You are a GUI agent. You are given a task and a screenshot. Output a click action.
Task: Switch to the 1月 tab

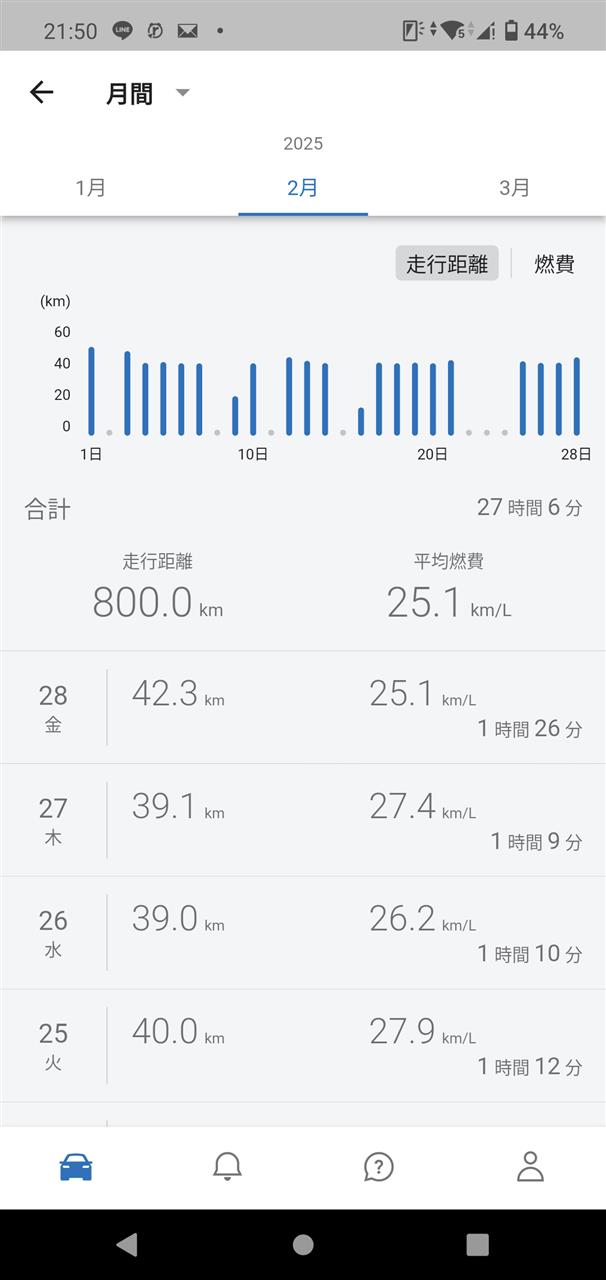point(91,187)
